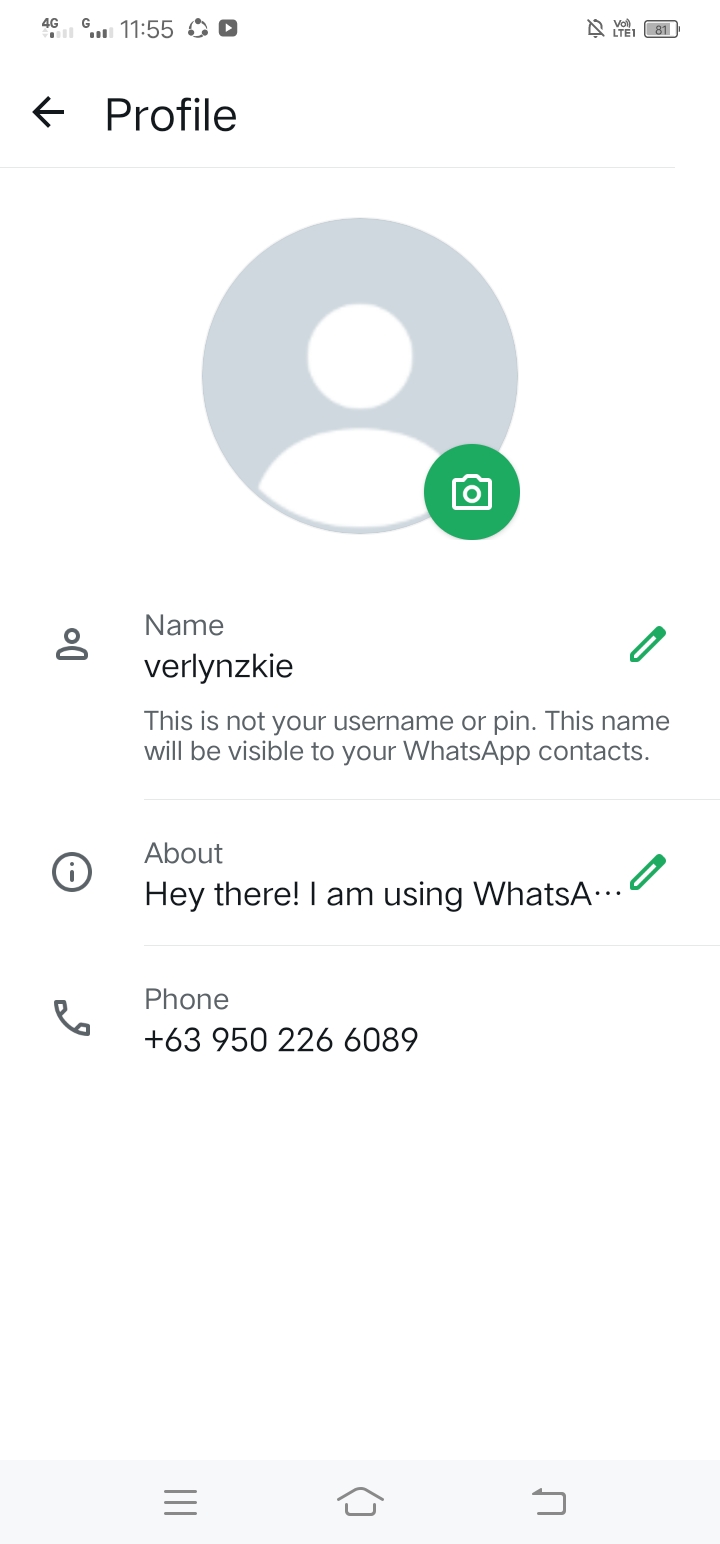Image resolution: width=720 pixels, height=1544 pixels.
Task: Go back using the Profile header arrow
Action: click(x=48, y=113)
